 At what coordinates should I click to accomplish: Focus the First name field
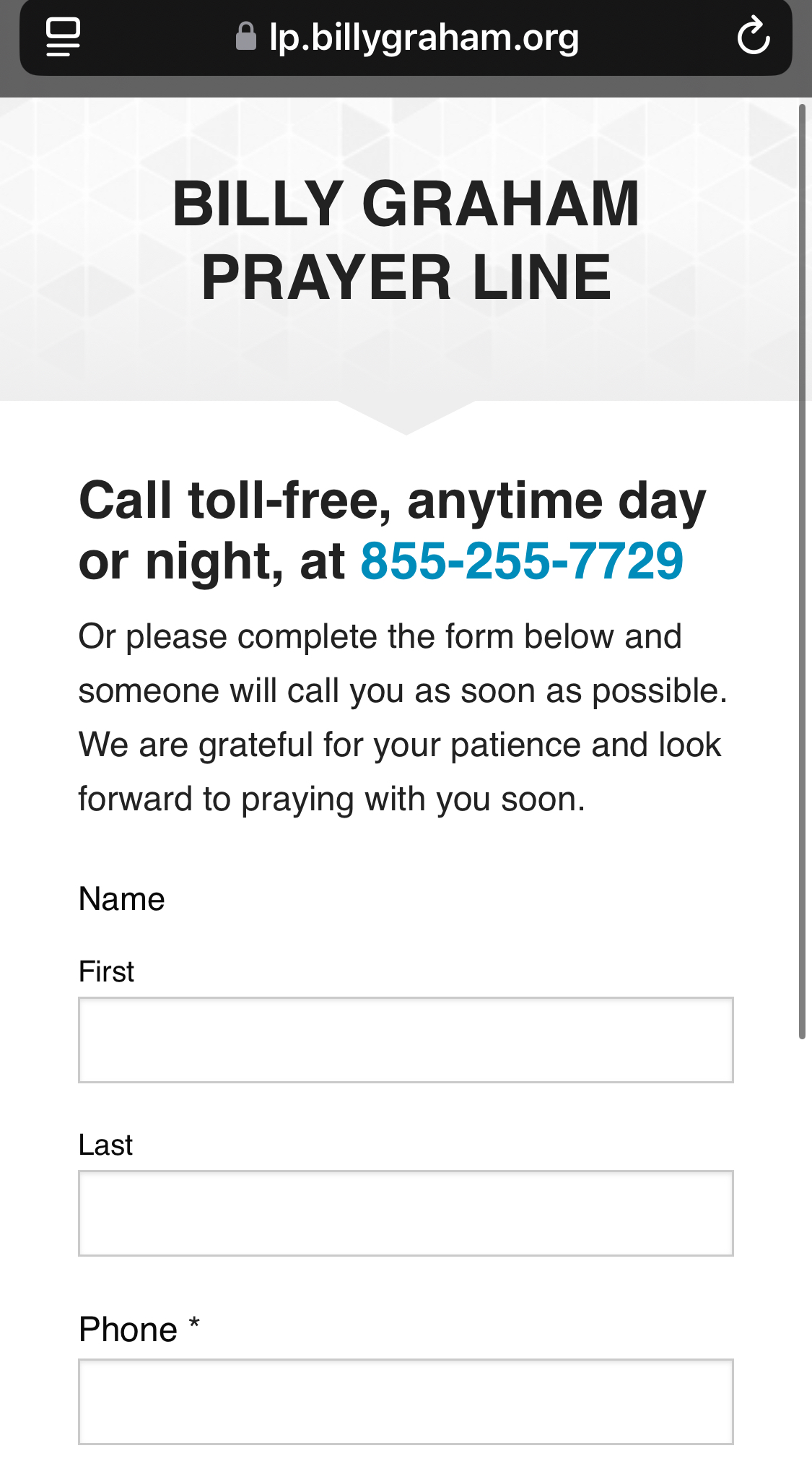tap(406, 1040)
